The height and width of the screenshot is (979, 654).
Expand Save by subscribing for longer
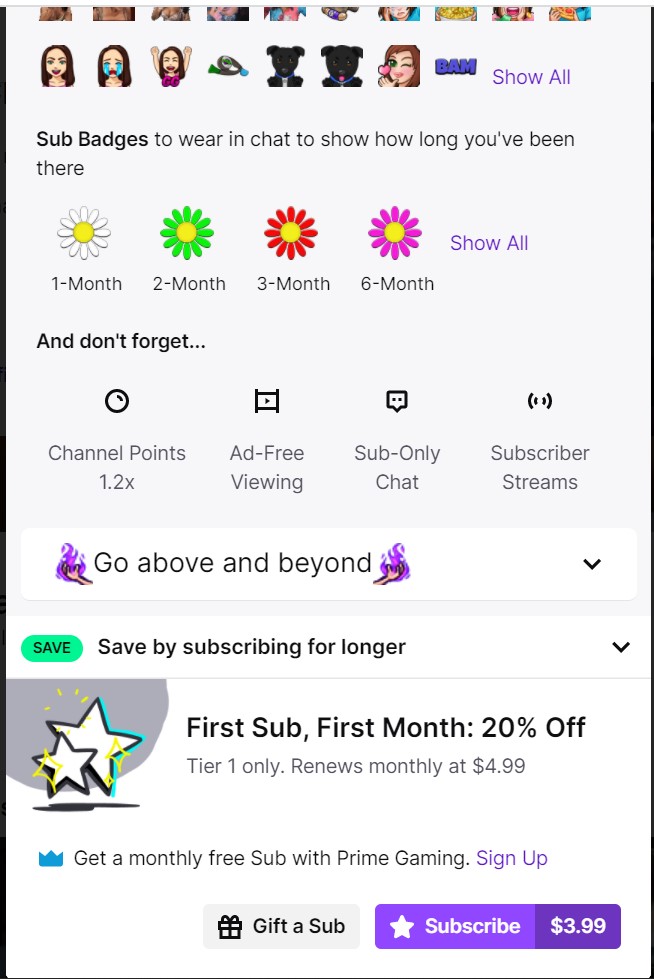click(620, 647)
